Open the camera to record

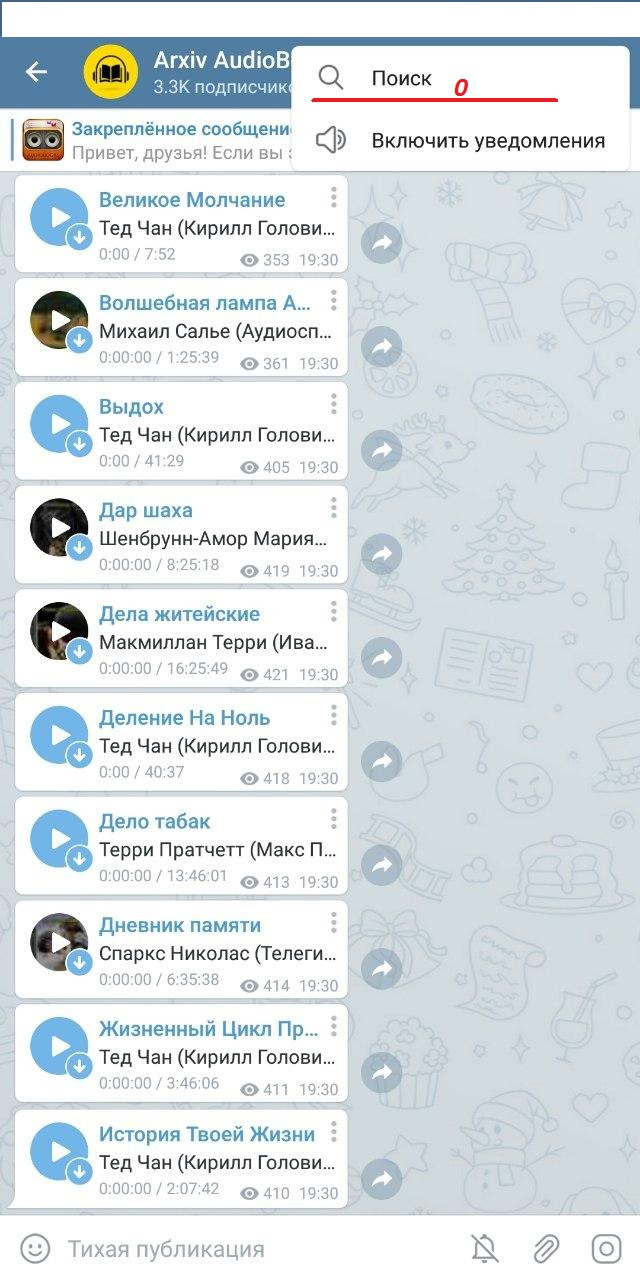(x=606, y=1248)
